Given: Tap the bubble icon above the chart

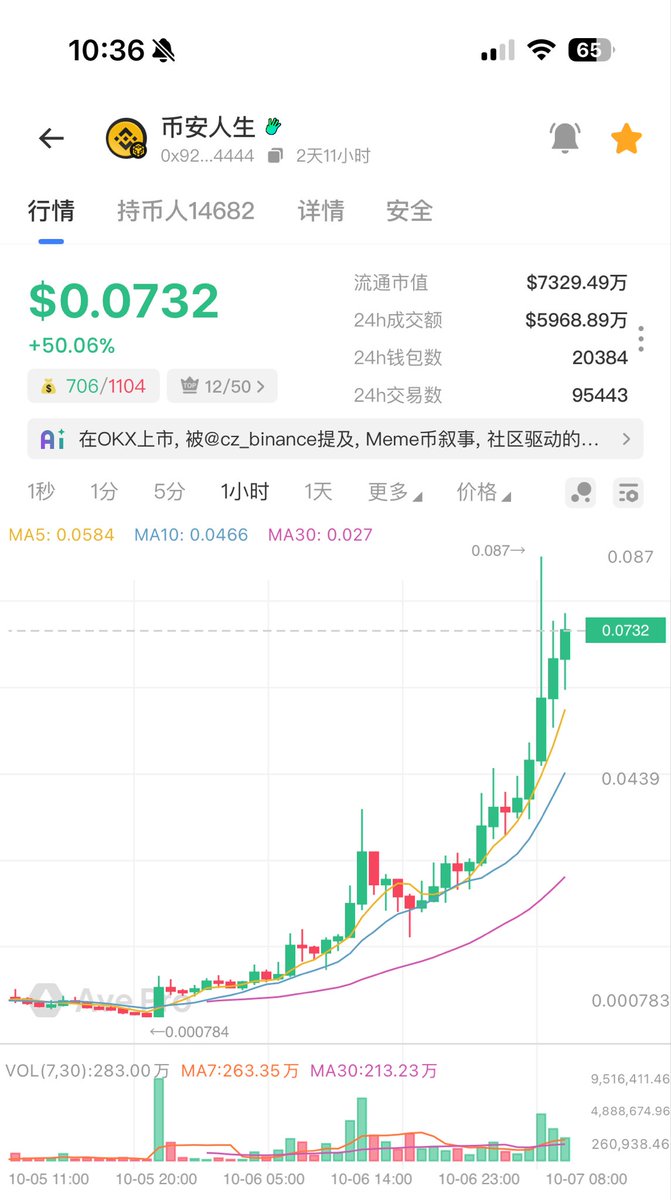Looking at the screenshot, I should pos(580,492).
